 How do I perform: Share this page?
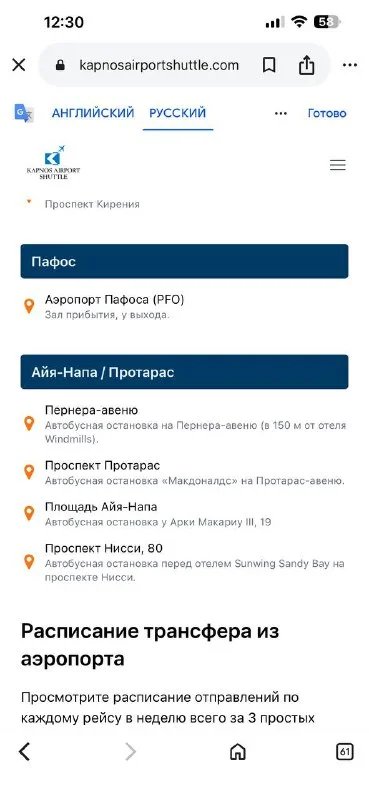[306, 65]
